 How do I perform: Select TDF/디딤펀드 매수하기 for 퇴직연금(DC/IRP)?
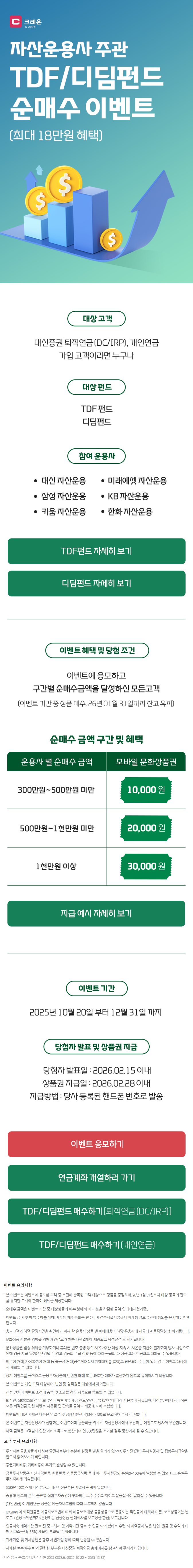click(x=96, y=1211)
